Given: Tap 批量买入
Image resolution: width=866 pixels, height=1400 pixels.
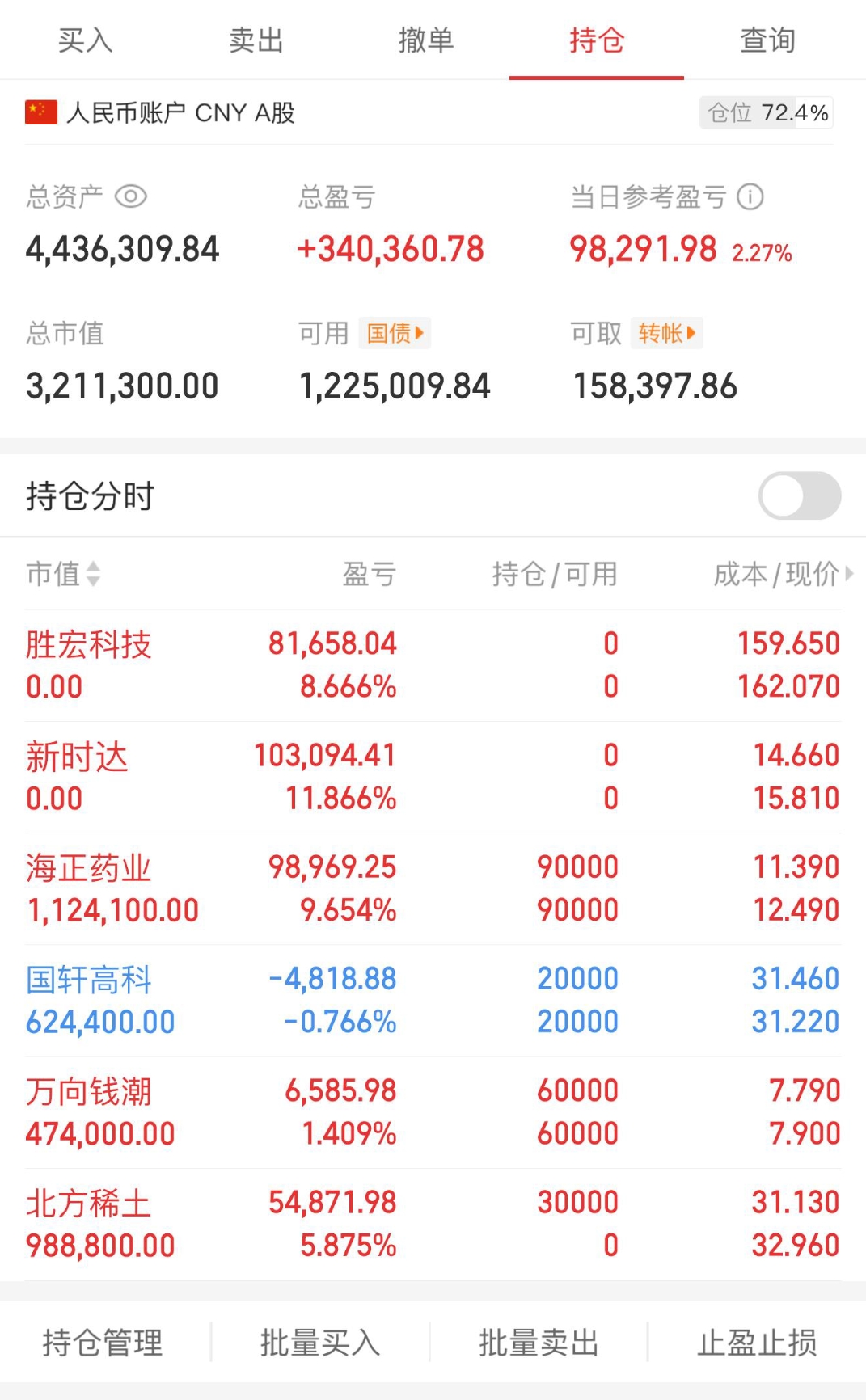Looking at the screenshot, I should (320, 1343).
